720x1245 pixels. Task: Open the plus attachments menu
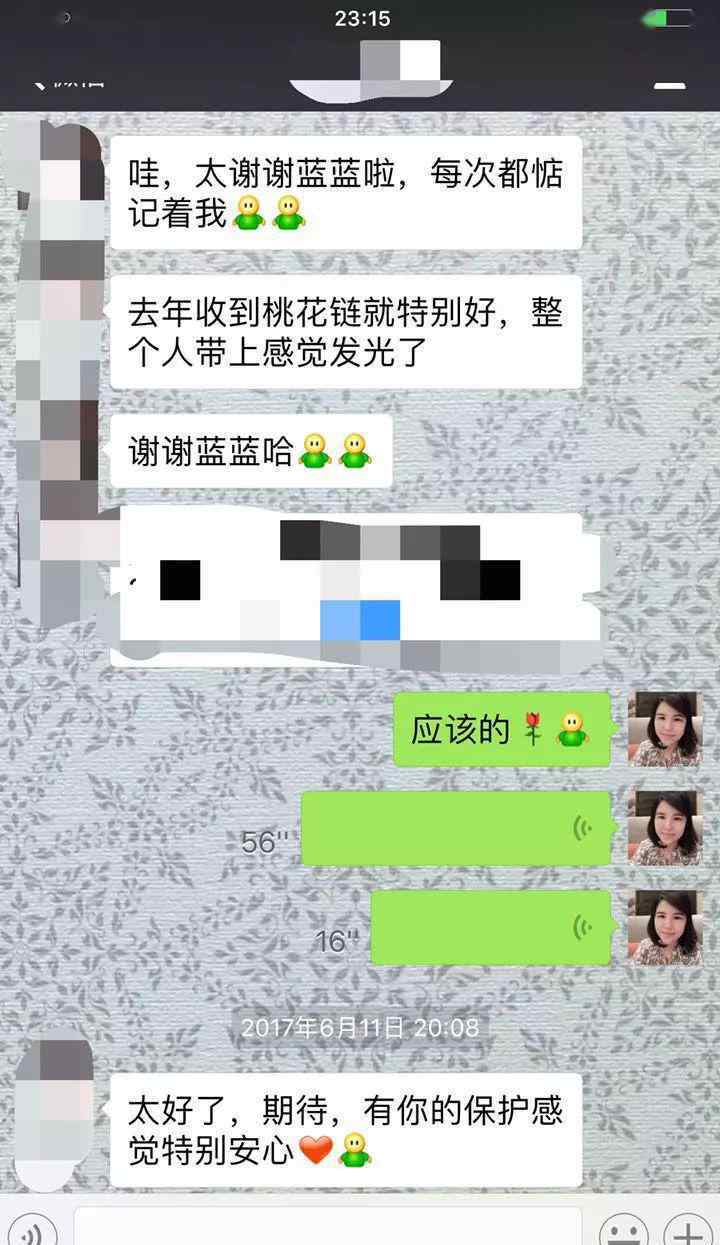(x=688, y=1228)
